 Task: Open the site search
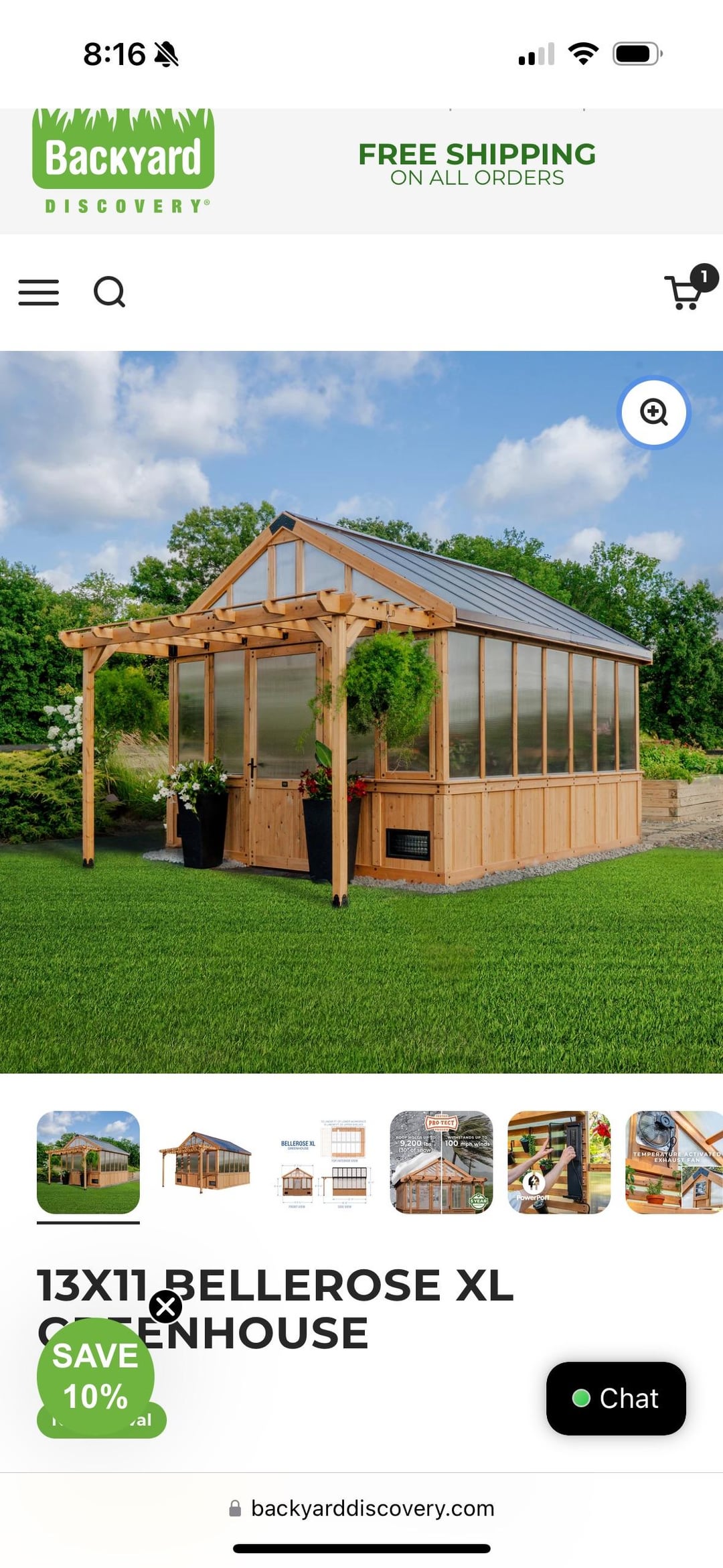coord(109,292)
